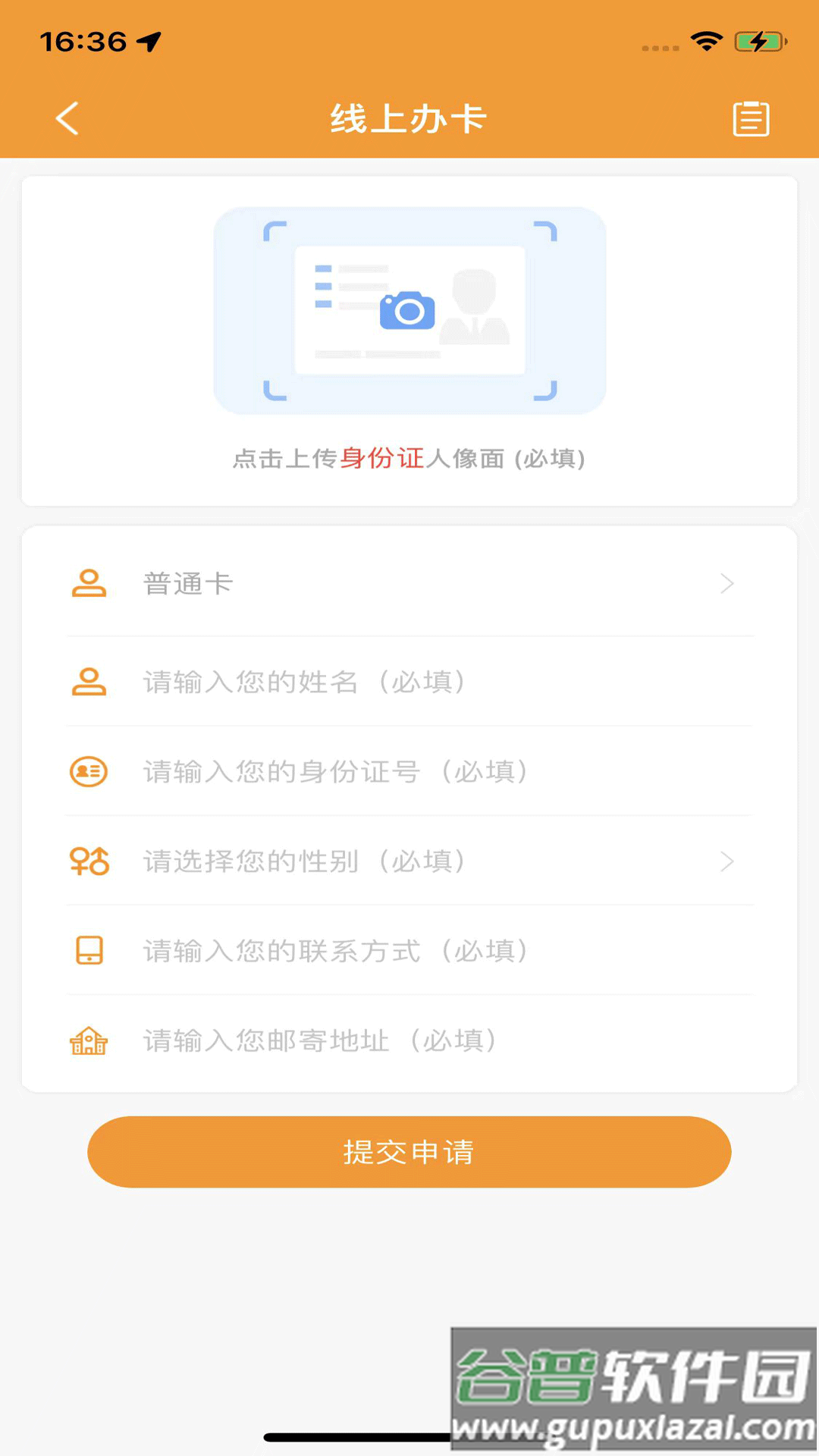Tap the name input field 请输入您的姓名
Image resolution: width=819 pixels, height=1456 pixels.
tap(303, 681)
